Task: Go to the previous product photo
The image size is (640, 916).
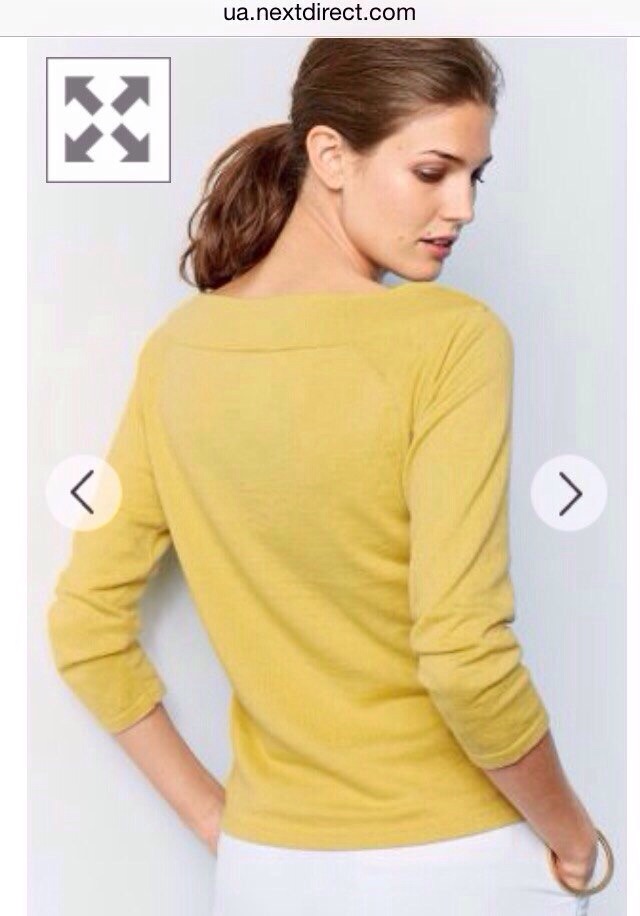Action: [x=84, y=493]
